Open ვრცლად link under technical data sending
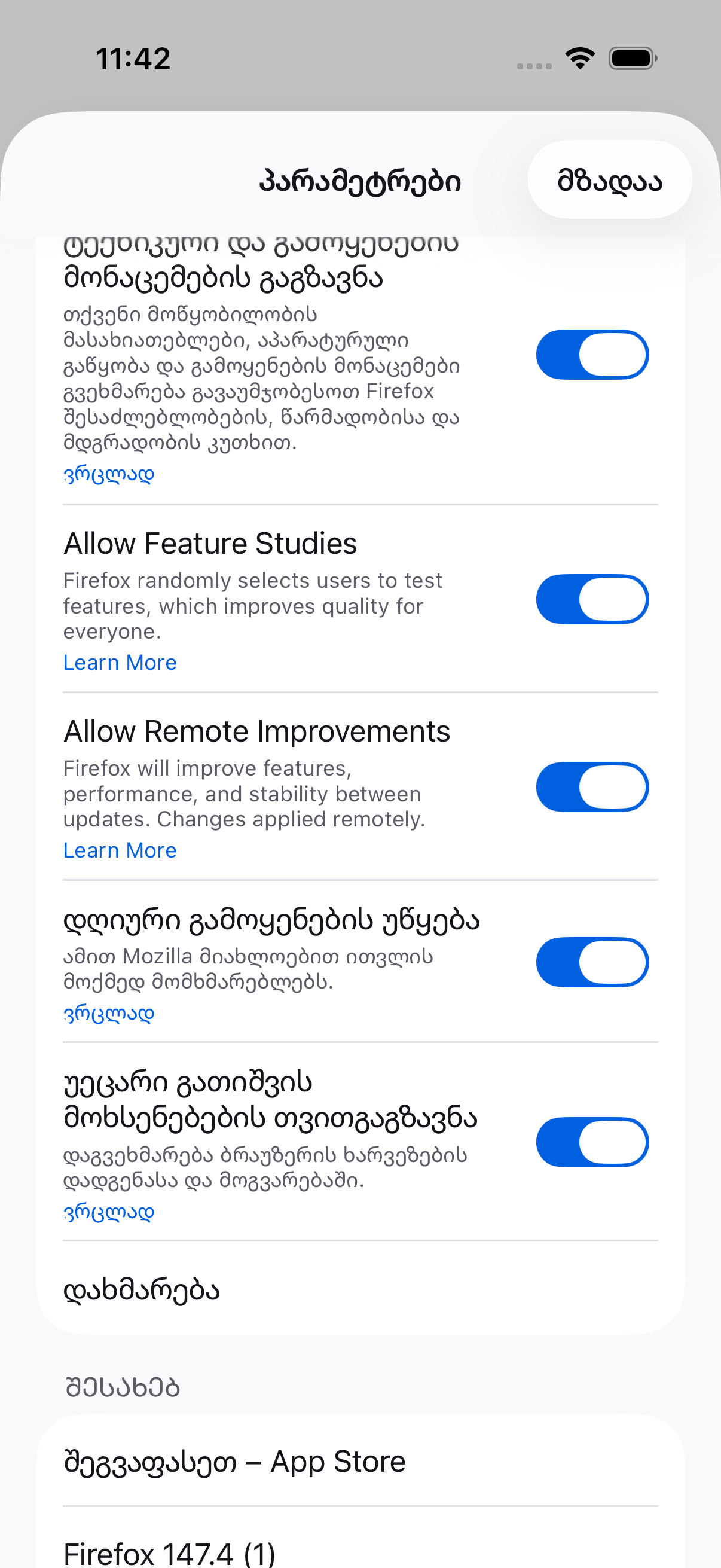The height and width of the screenshot is (1568, 721). [109, 474]
